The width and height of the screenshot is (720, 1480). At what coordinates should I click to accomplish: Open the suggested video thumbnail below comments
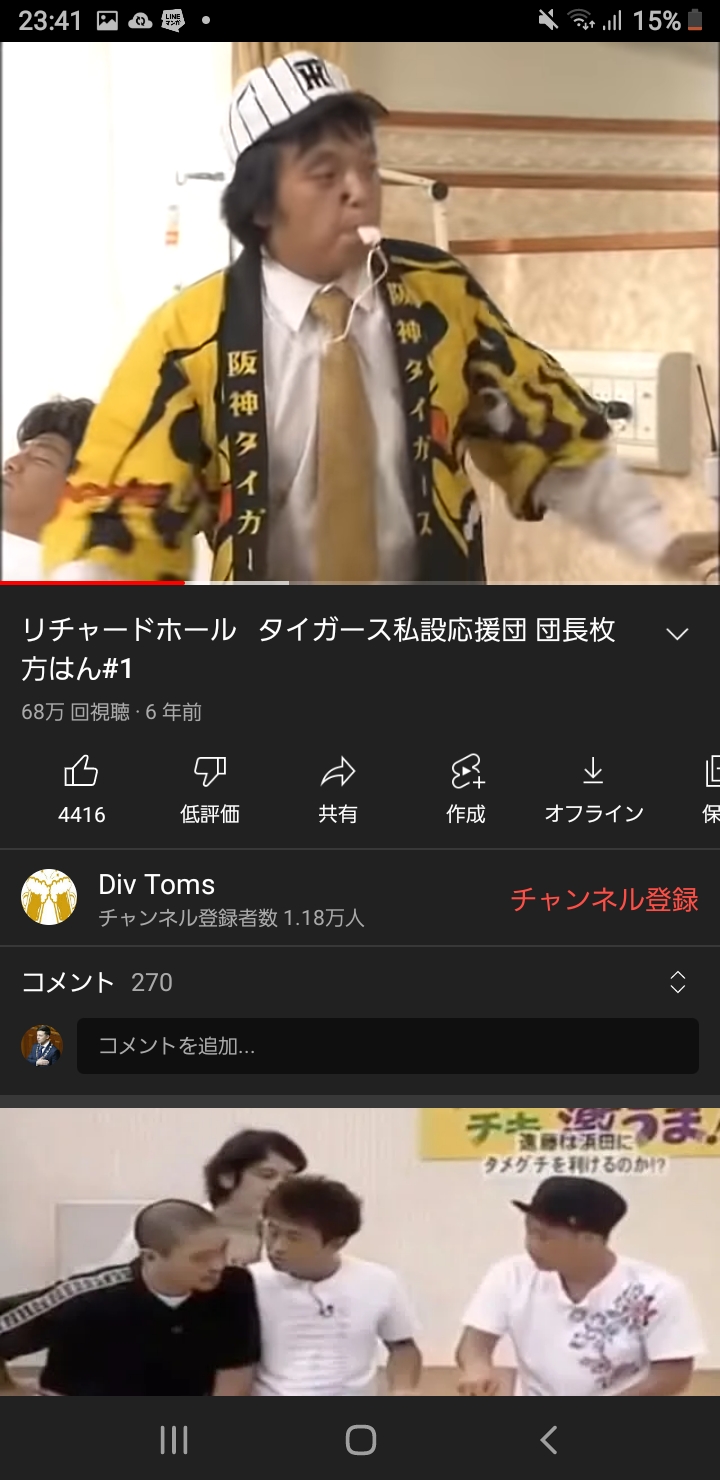[360, 1250]
